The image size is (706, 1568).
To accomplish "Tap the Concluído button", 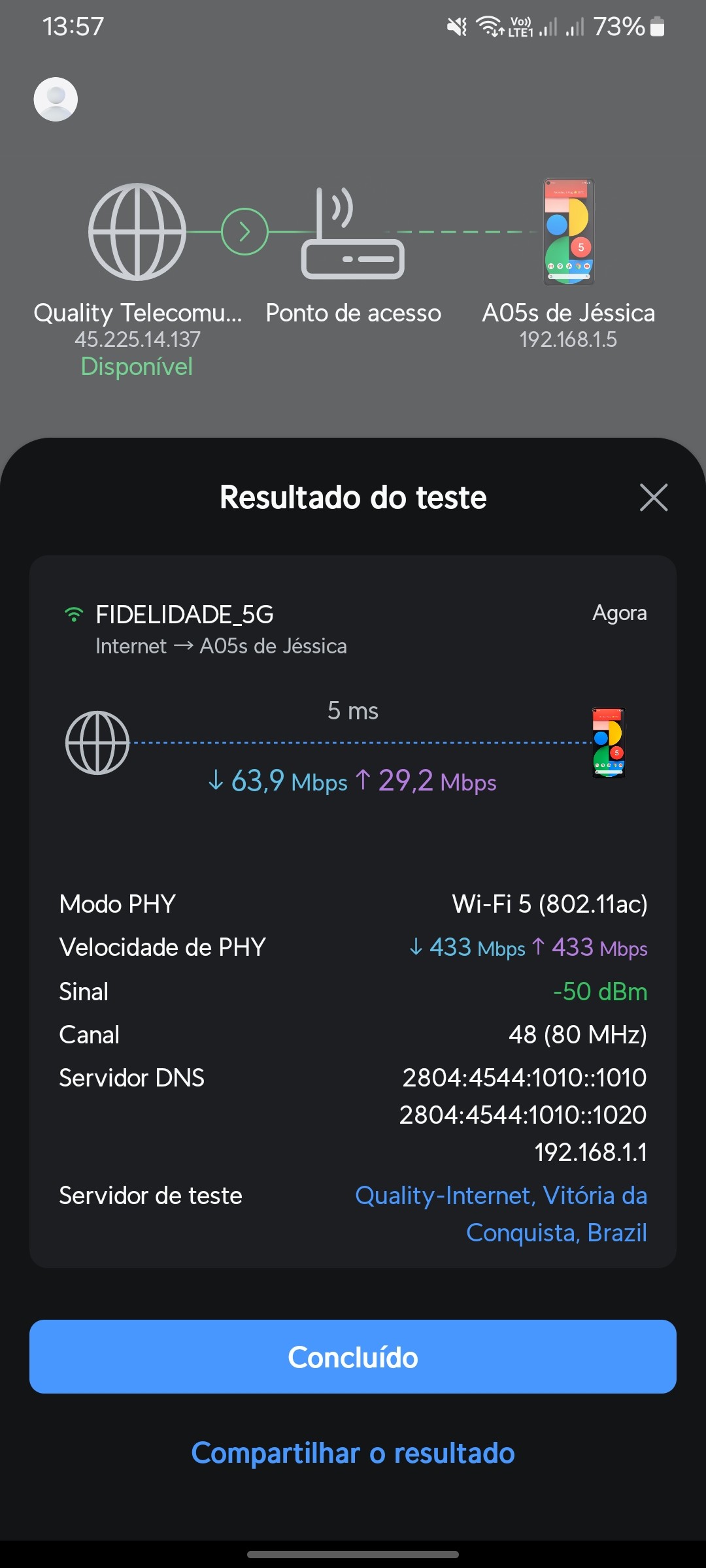I will 353,1357.
